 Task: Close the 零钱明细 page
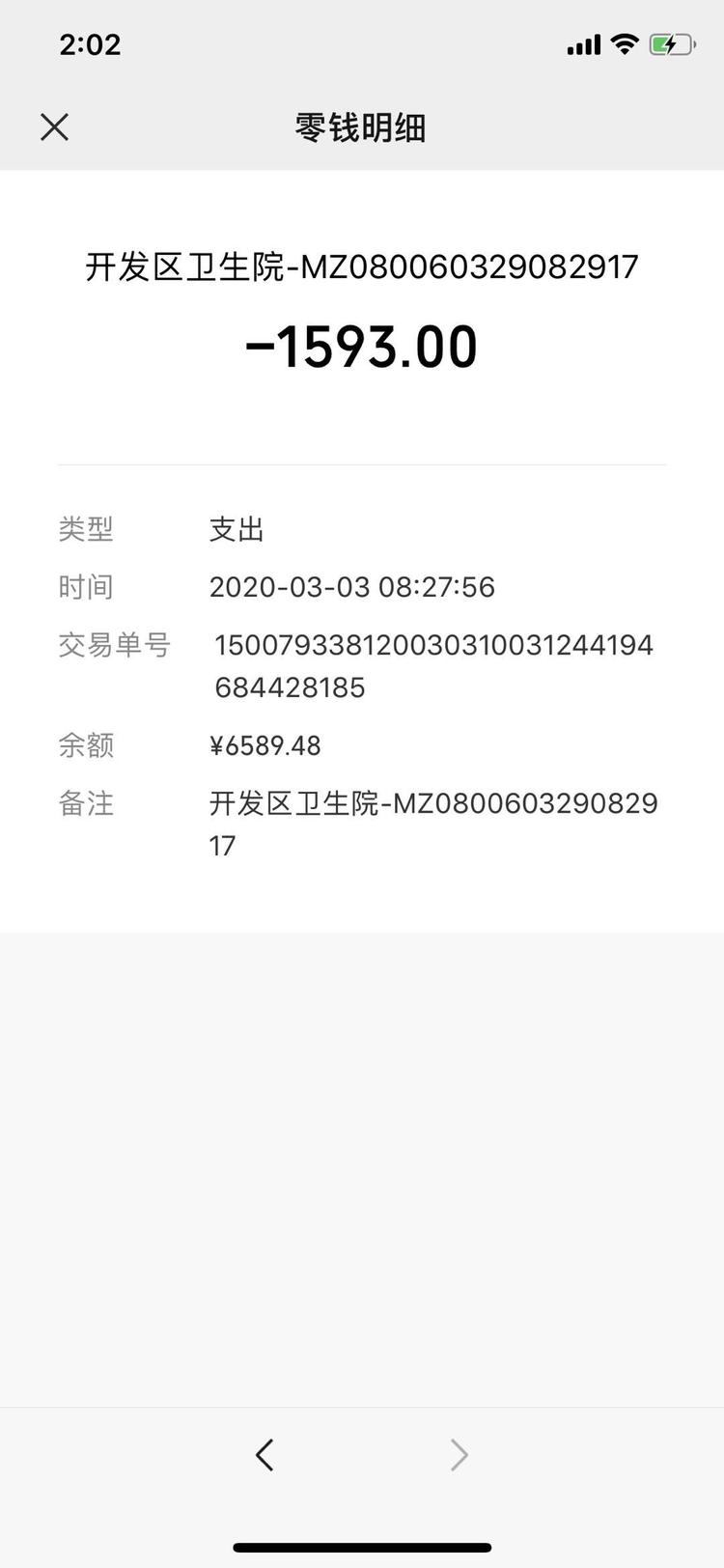[x=55, y=126]
